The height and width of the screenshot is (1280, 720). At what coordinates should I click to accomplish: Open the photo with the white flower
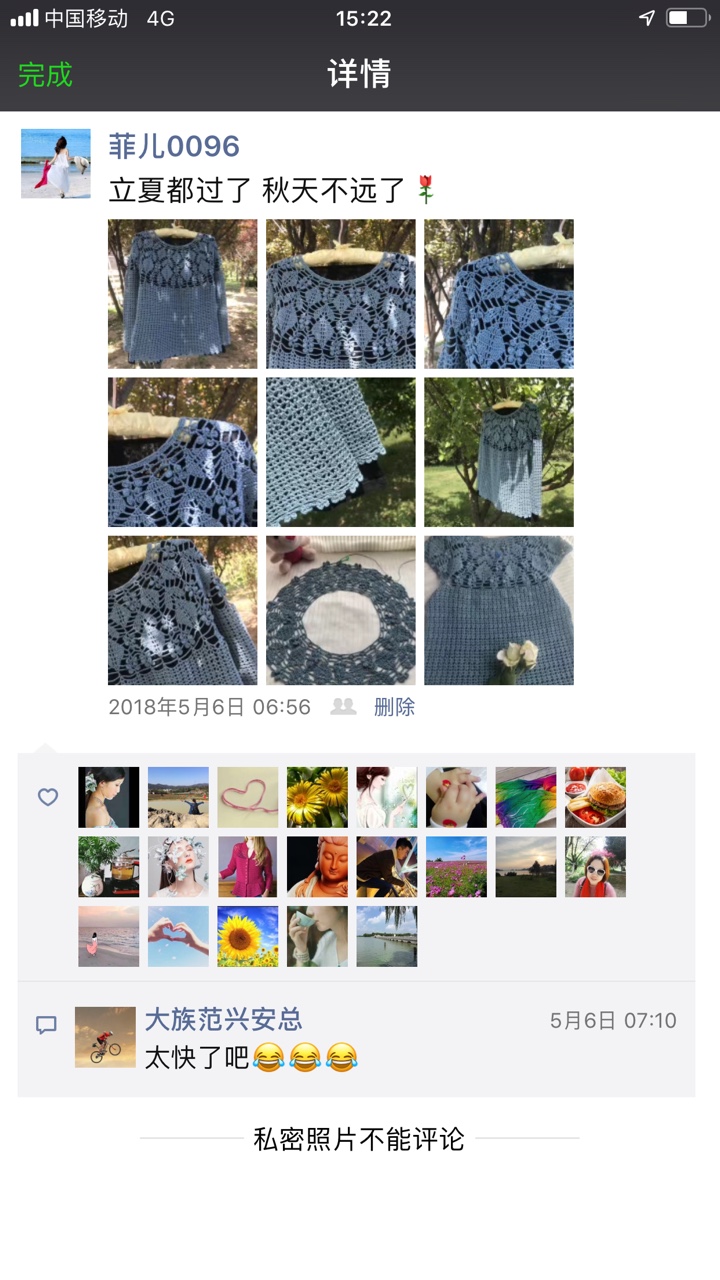(498, 610)
